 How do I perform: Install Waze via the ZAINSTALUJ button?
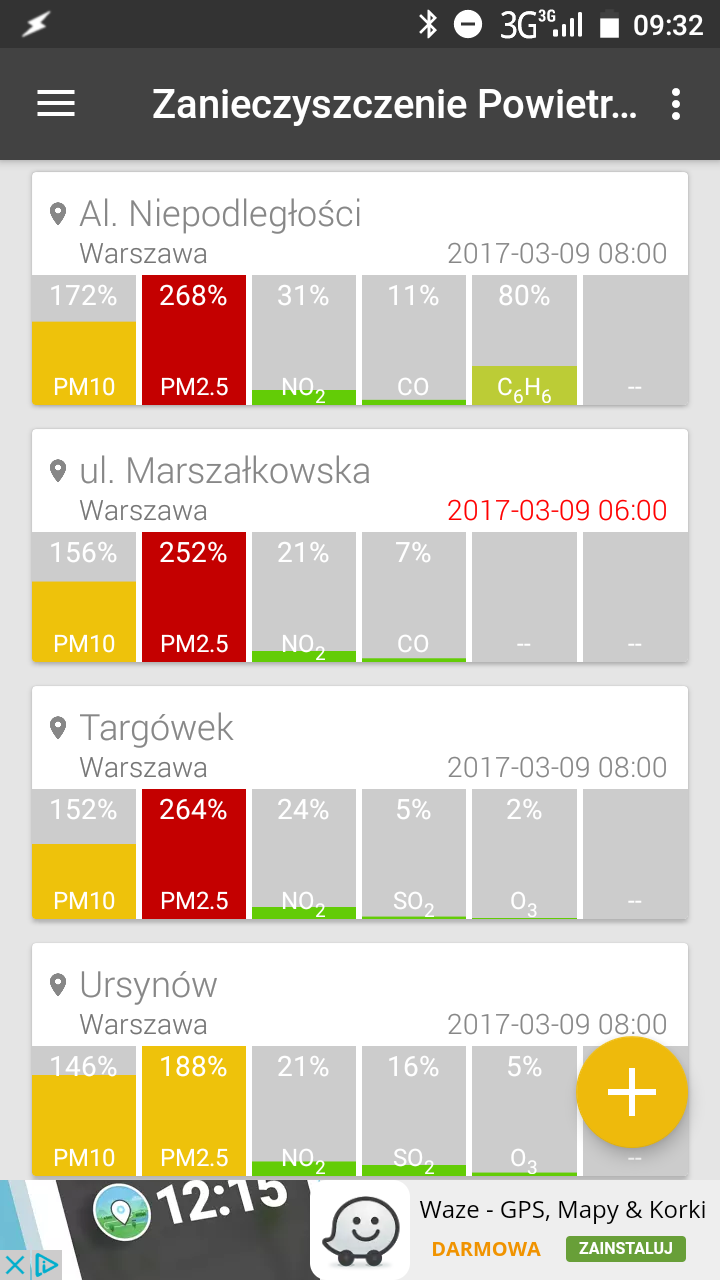point(626,1248)
